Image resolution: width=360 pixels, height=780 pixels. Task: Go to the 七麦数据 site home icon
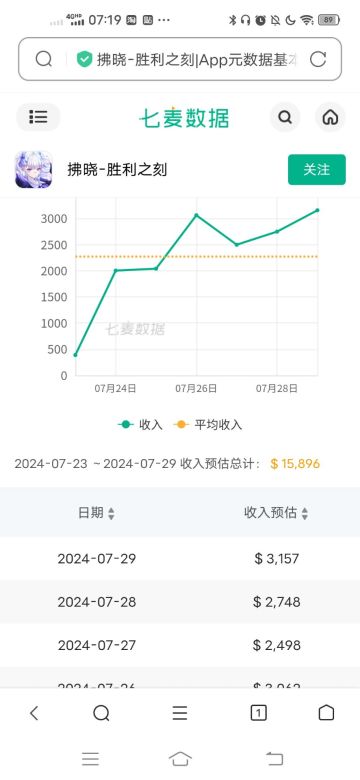click(330, 117)
